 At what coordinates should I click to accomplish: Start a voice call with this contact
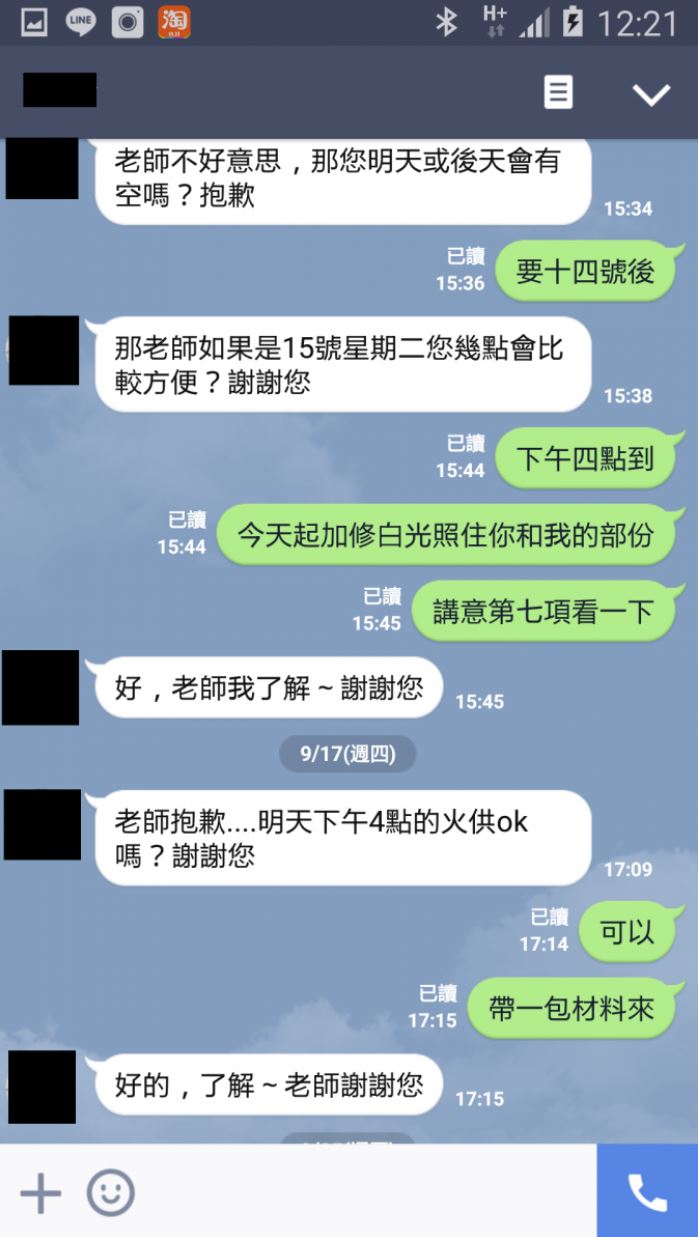point(647,1191)
